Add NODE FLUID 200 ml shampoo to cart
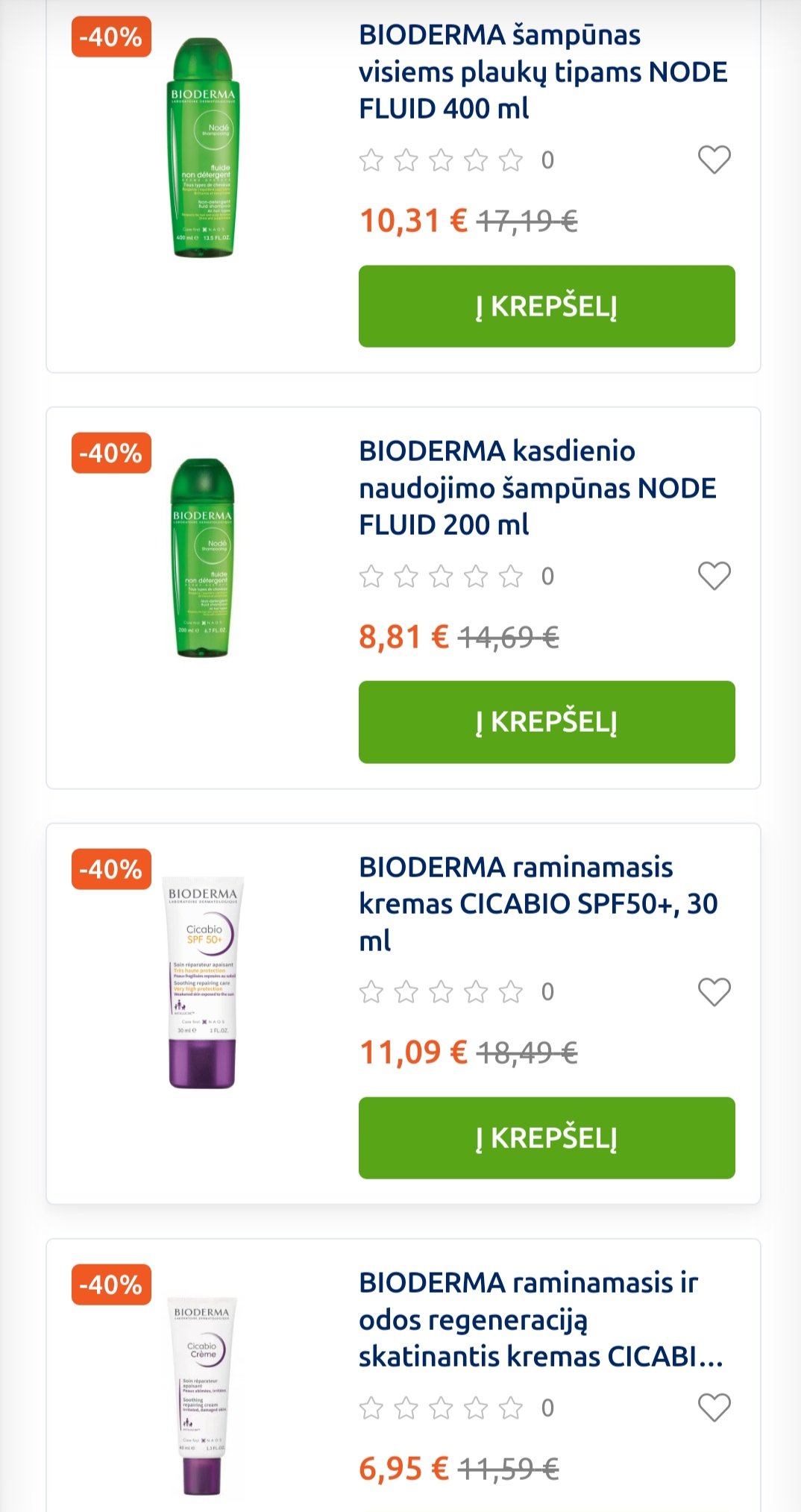 click(x=547, y=722)
